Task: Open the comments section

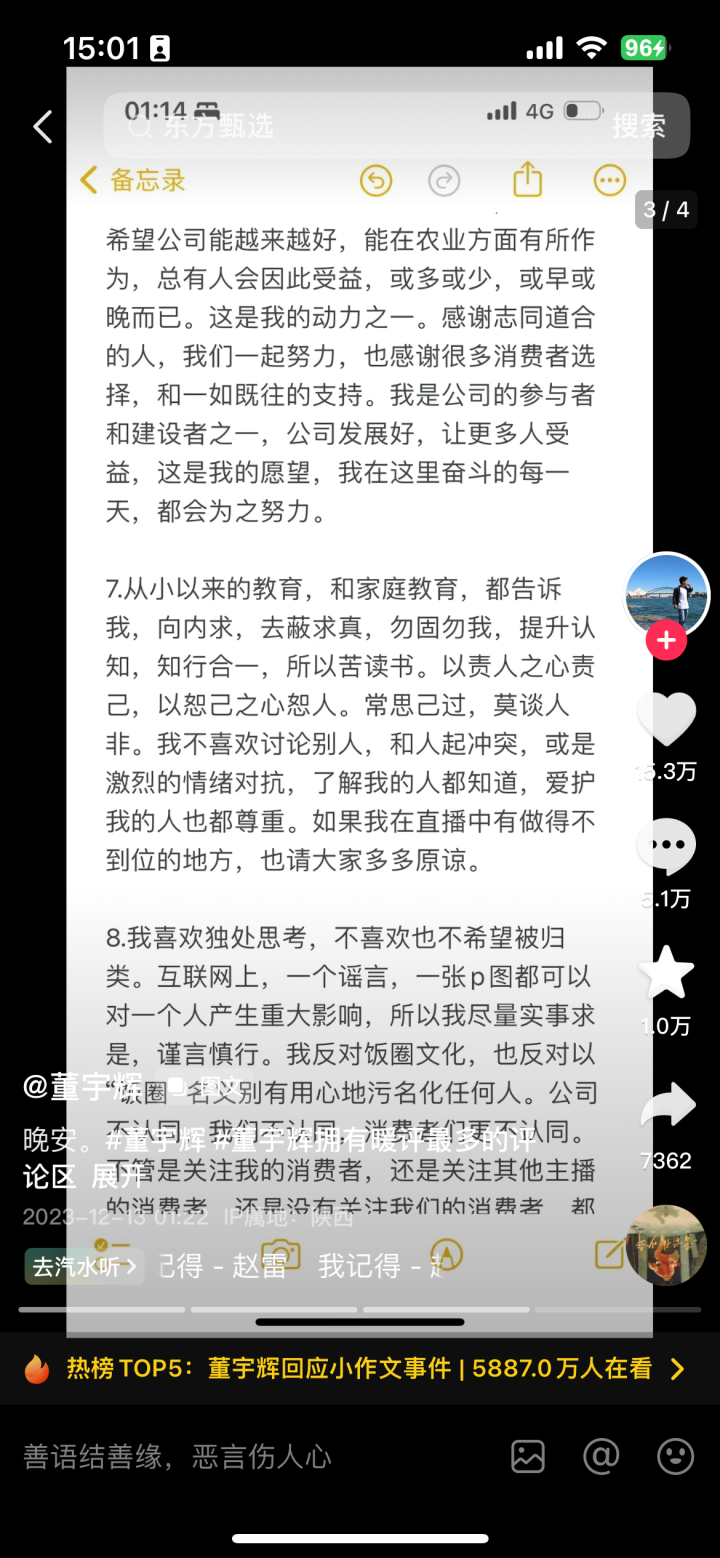Action: tap(666, 848)
